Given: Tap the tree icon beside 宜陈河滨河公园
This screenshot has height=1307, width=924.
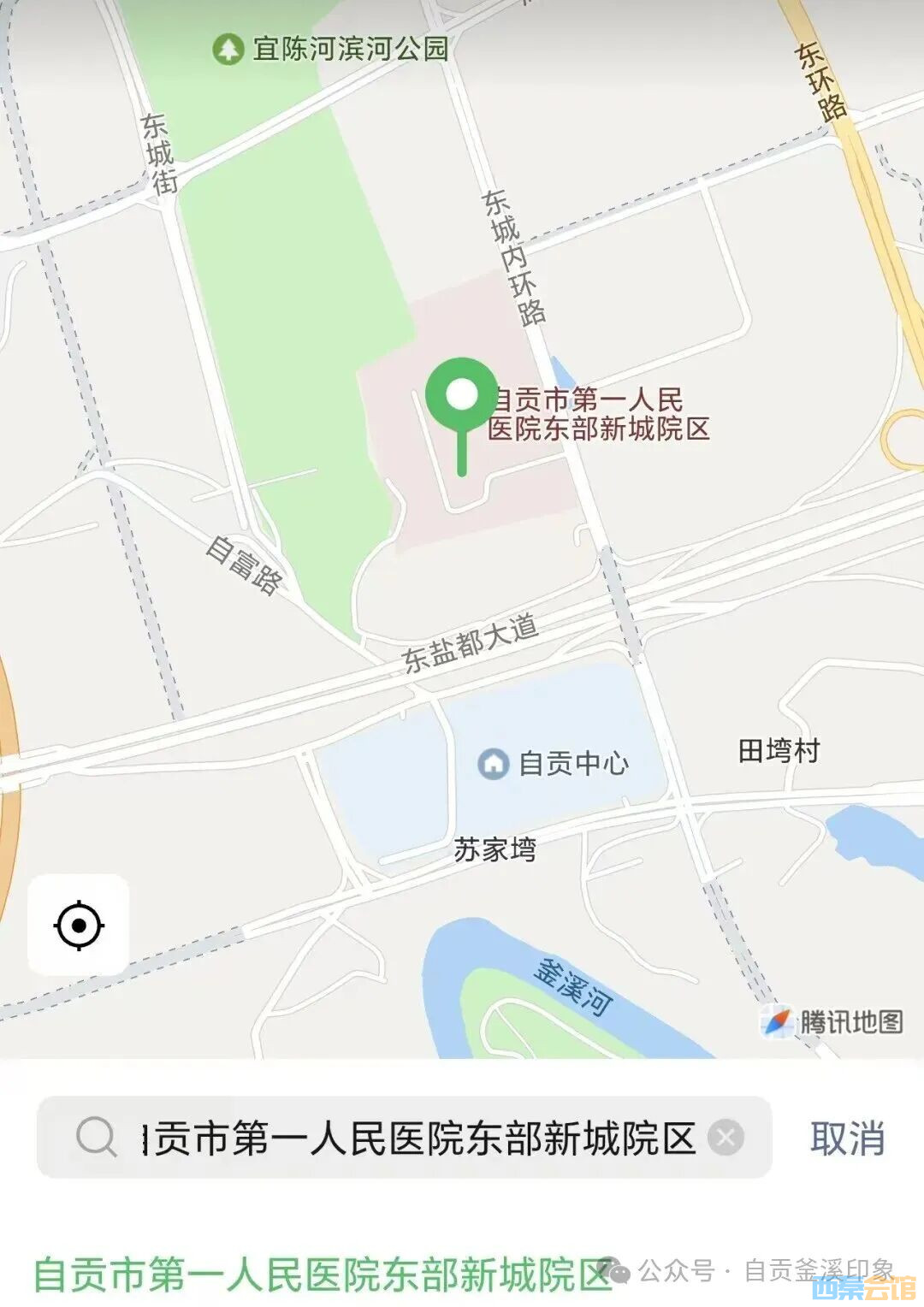Looking at the screenshot, I should [x=228, y=50].
